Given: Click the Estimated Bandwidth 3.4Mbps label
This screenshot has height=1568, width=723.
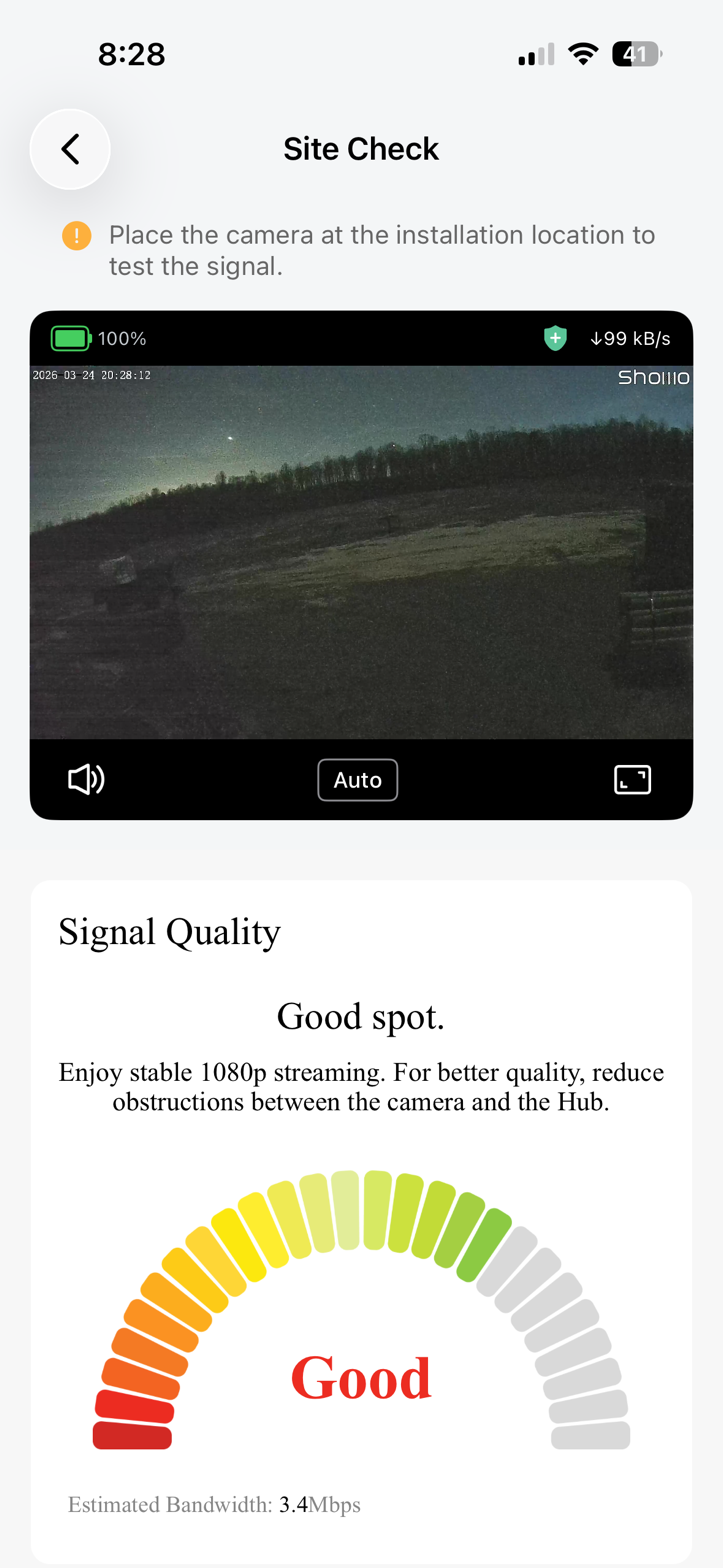Looking at the screenshot, I should click(x=214, y=1504).
